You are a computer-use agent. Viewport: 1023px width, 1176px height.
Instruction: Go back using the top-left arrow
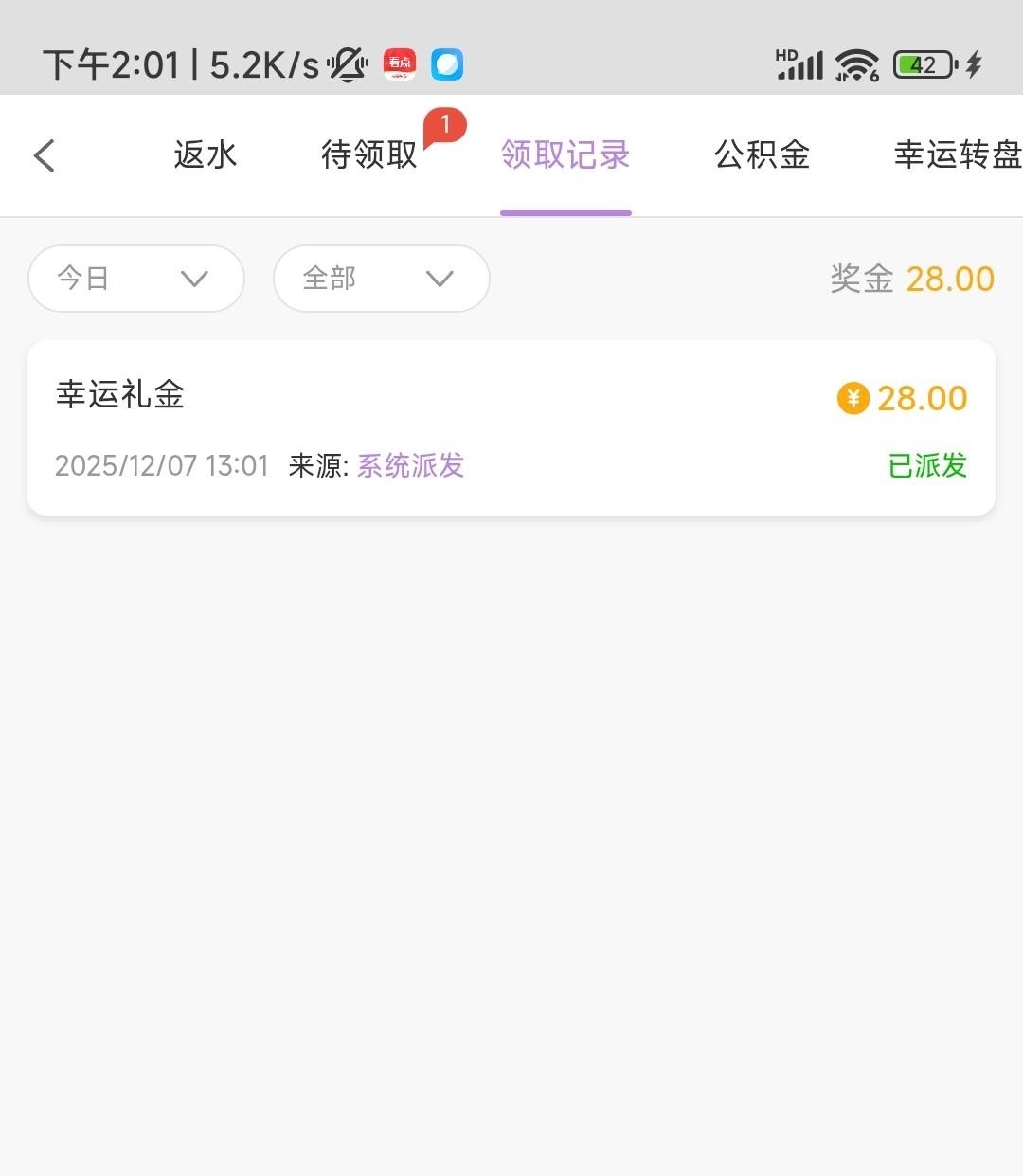tap(45, 155)
